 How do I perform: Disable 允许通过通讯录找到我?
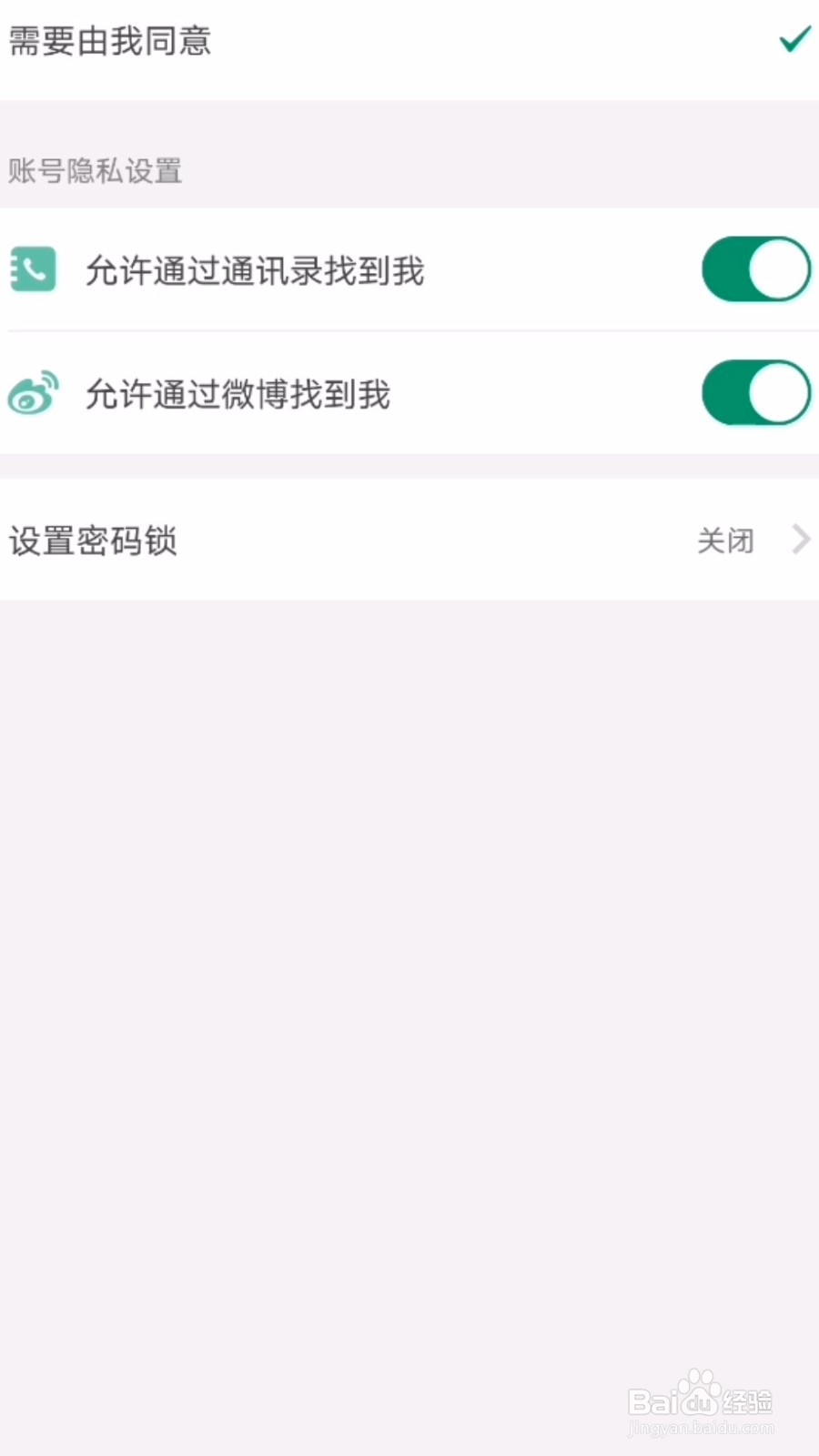[755, 269]
